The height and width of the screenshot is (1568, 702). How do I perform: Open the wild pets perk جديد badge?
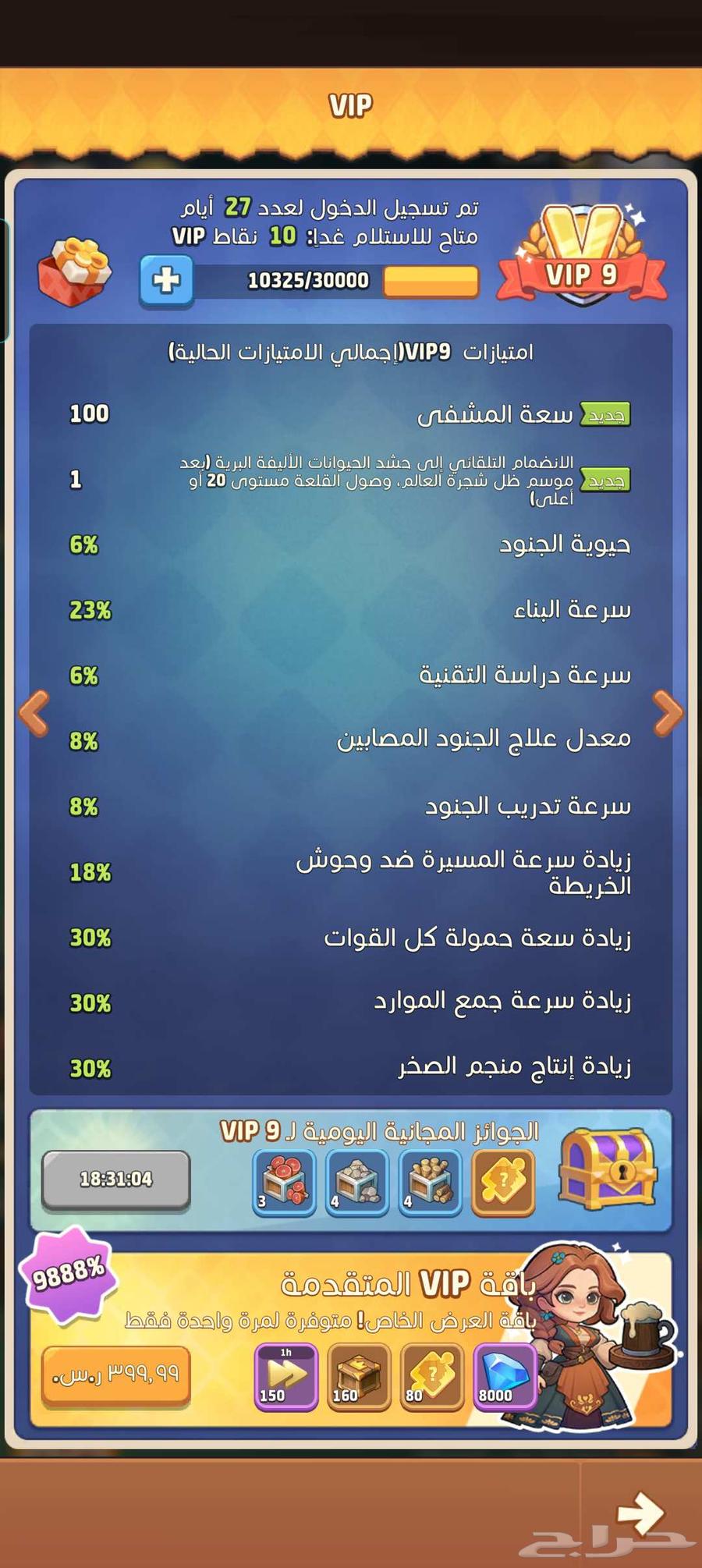pos(604,480)
